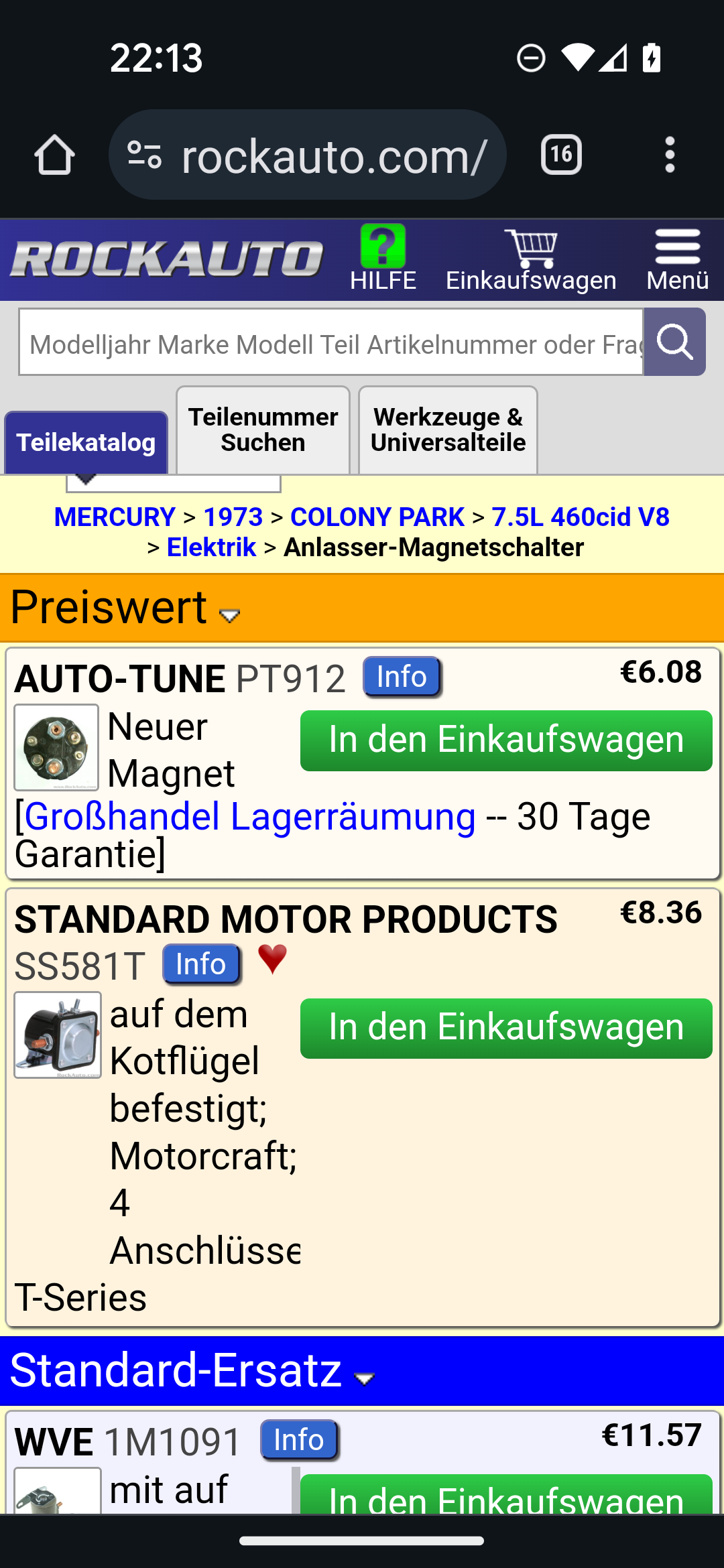View the SS581T product image
This screenshot has height=1568, width=724.
[x=58, y=1035]
